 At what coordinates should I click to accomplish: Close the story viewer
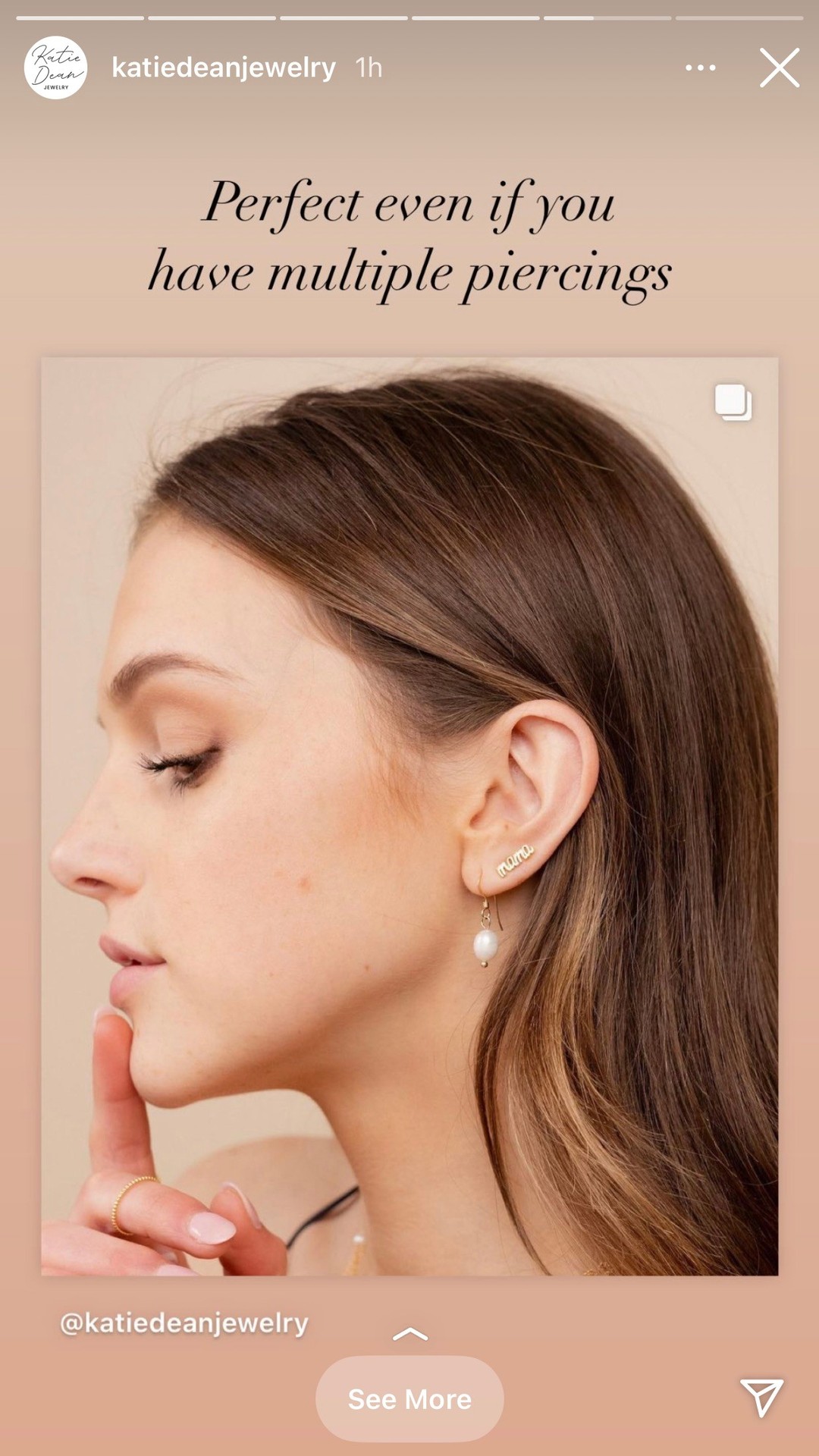[x=780, y=67]
